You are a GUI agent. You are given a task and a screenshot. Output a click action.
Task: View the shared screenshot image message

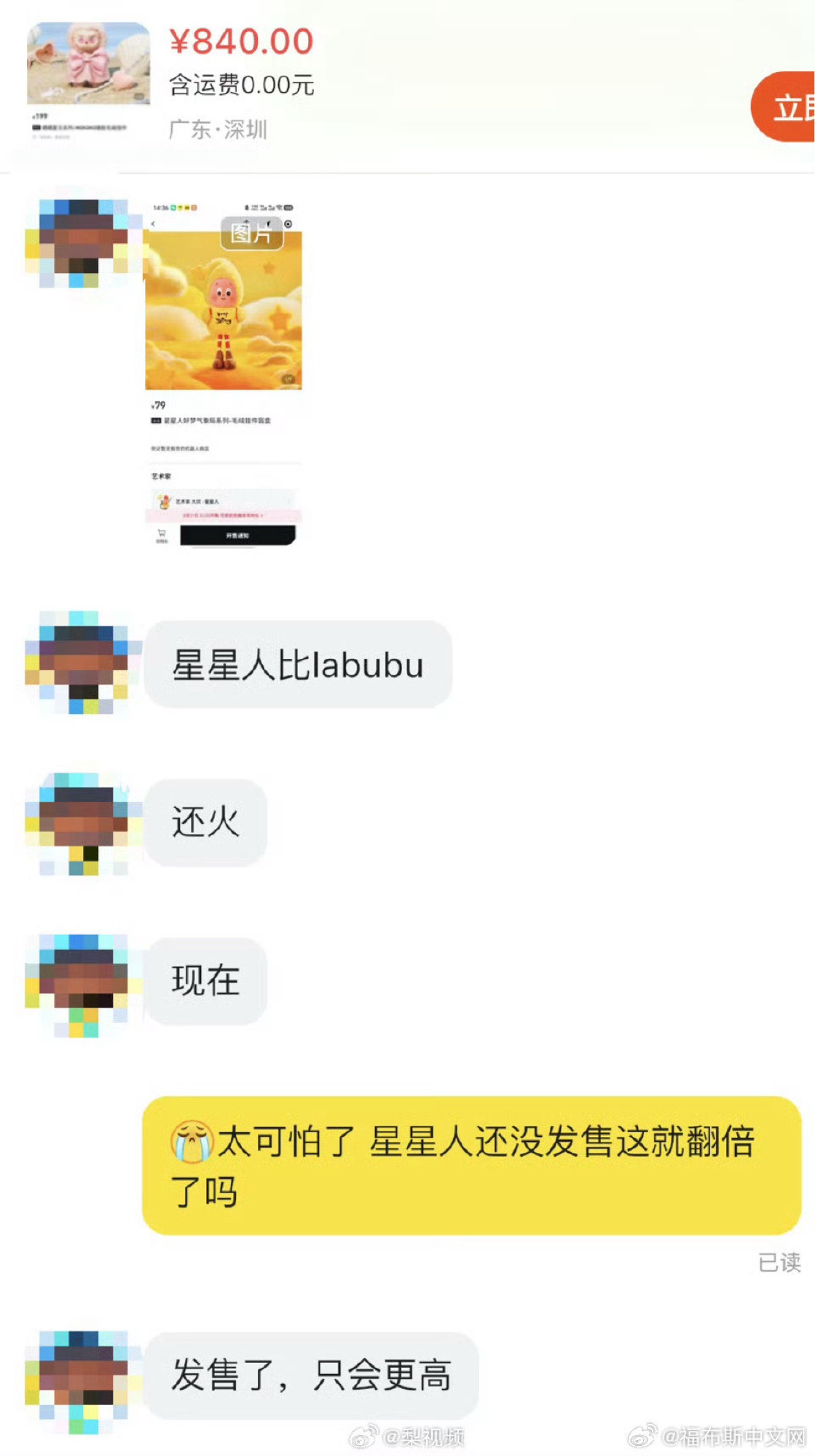pos(223,373)
